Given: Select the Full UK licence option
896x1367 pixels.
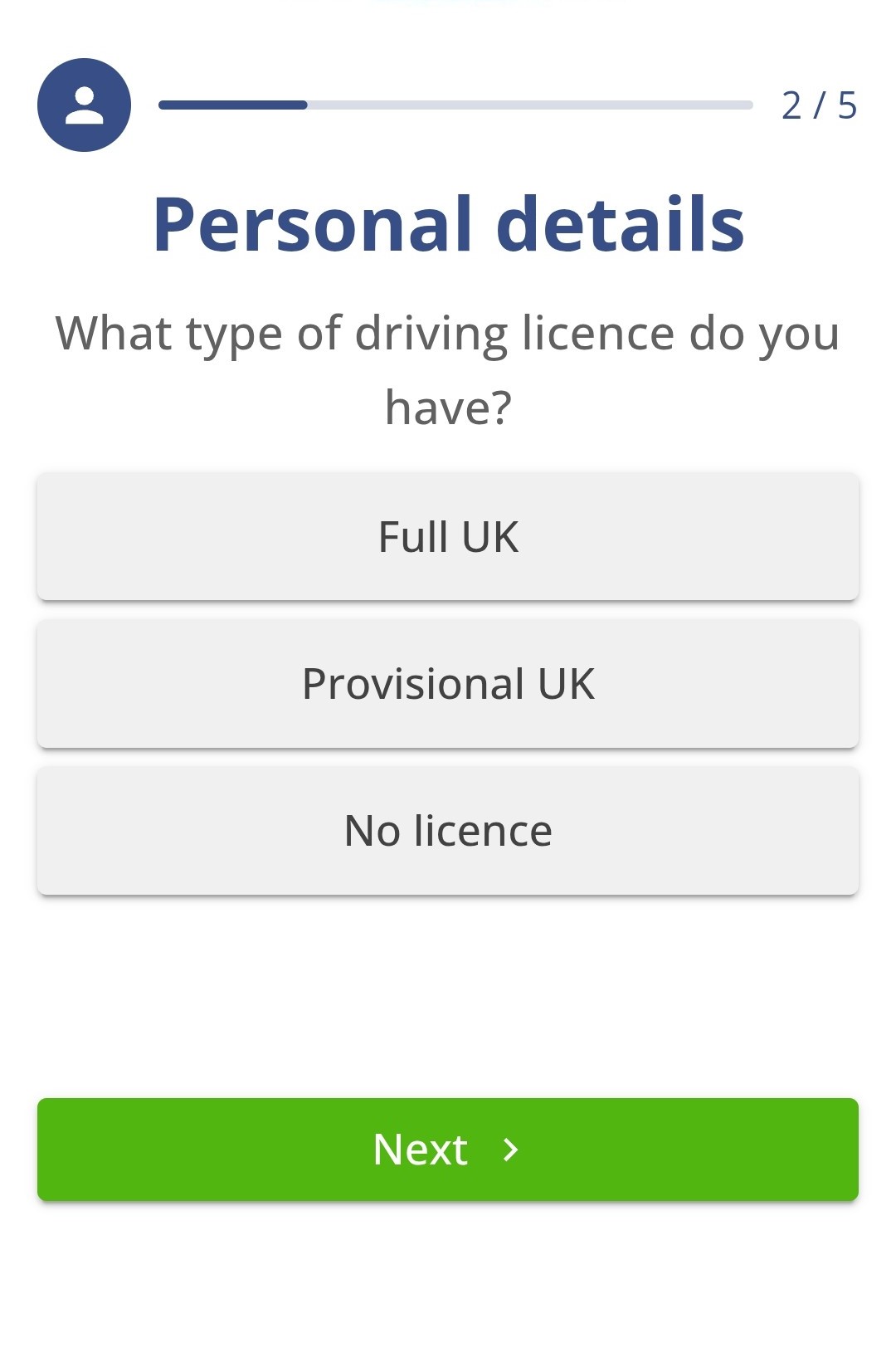Looking at the screenshot, I should pyautogui.click(x=448, y=537).
